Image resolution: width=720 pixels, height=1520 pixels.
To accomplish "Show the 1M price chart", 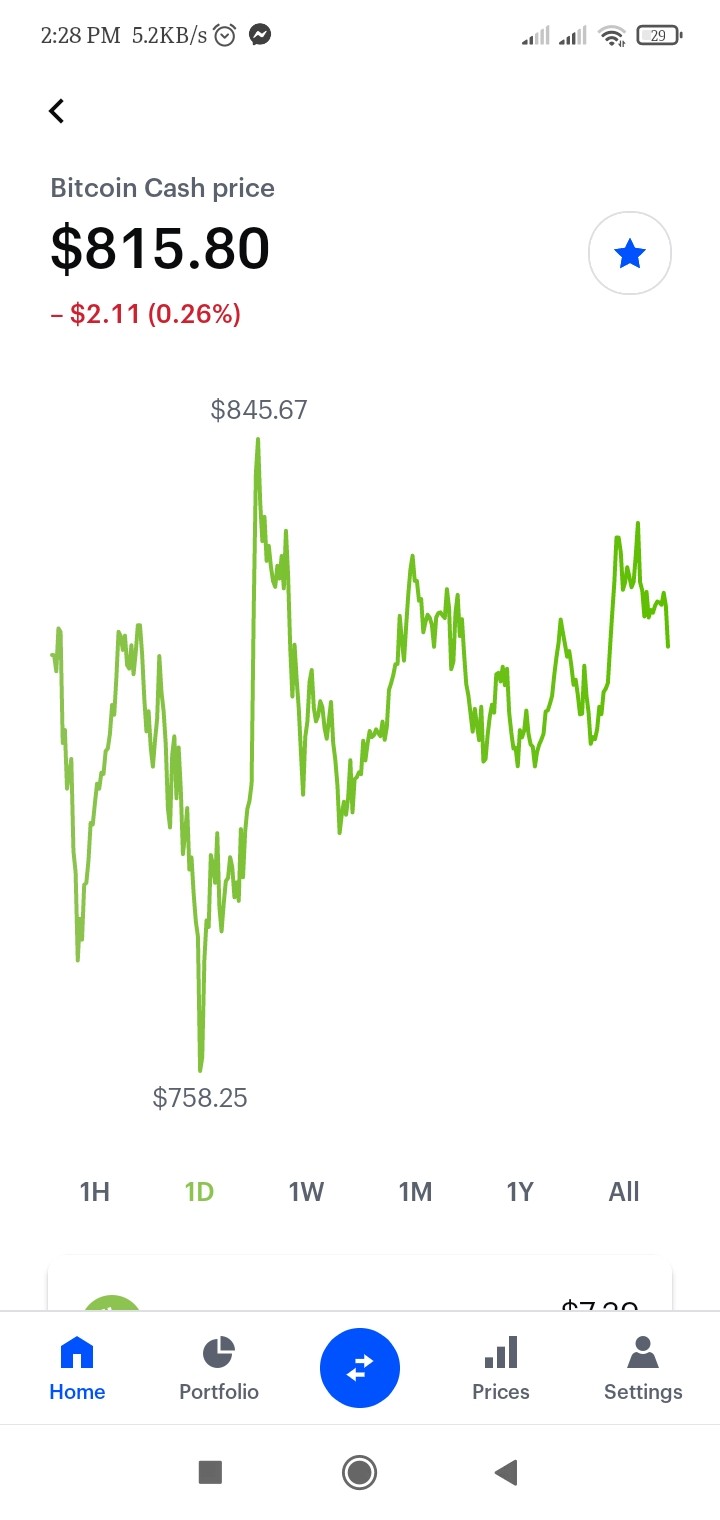I will 415,1191.
